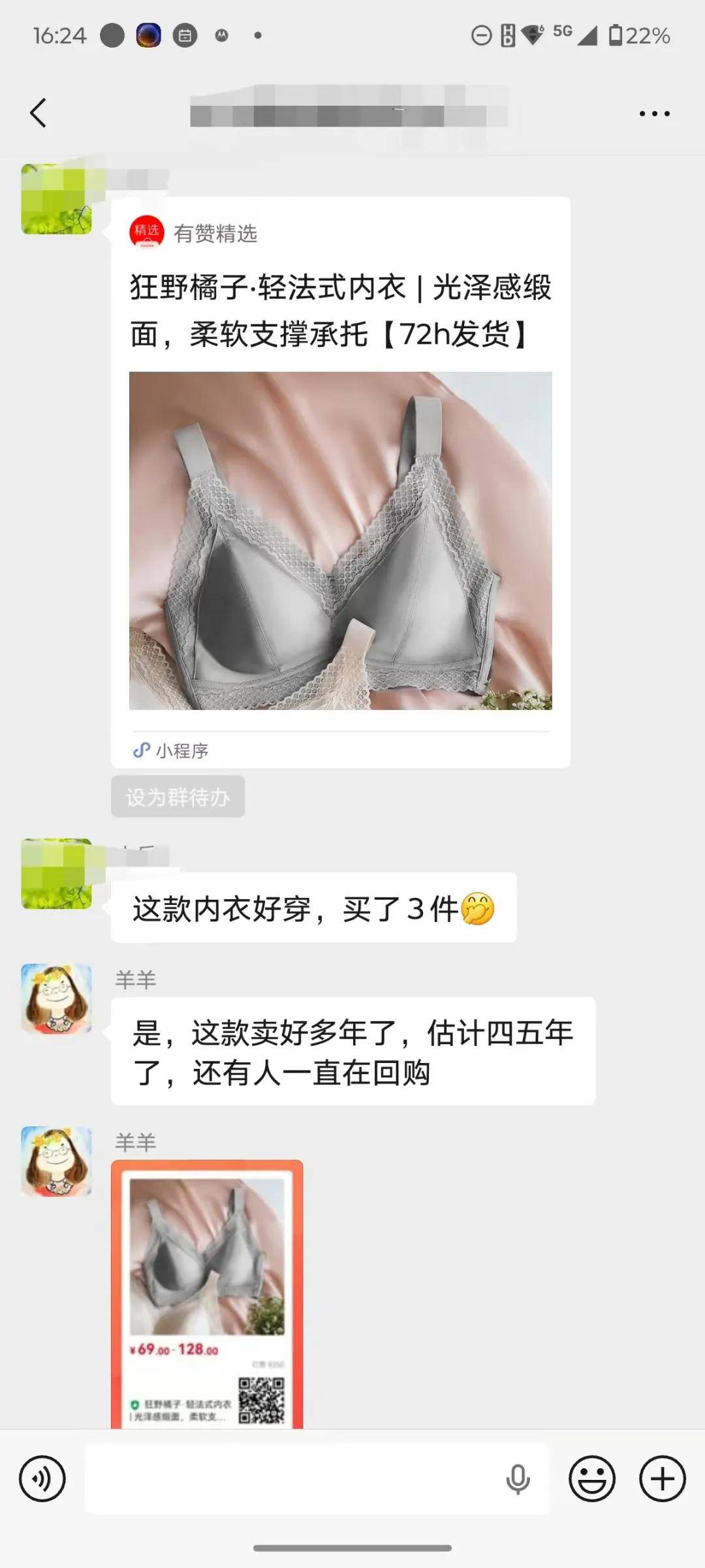This screenshot has height=1568, width=705.
Task: Switch to voice message input
Action: coord(42,1479)
